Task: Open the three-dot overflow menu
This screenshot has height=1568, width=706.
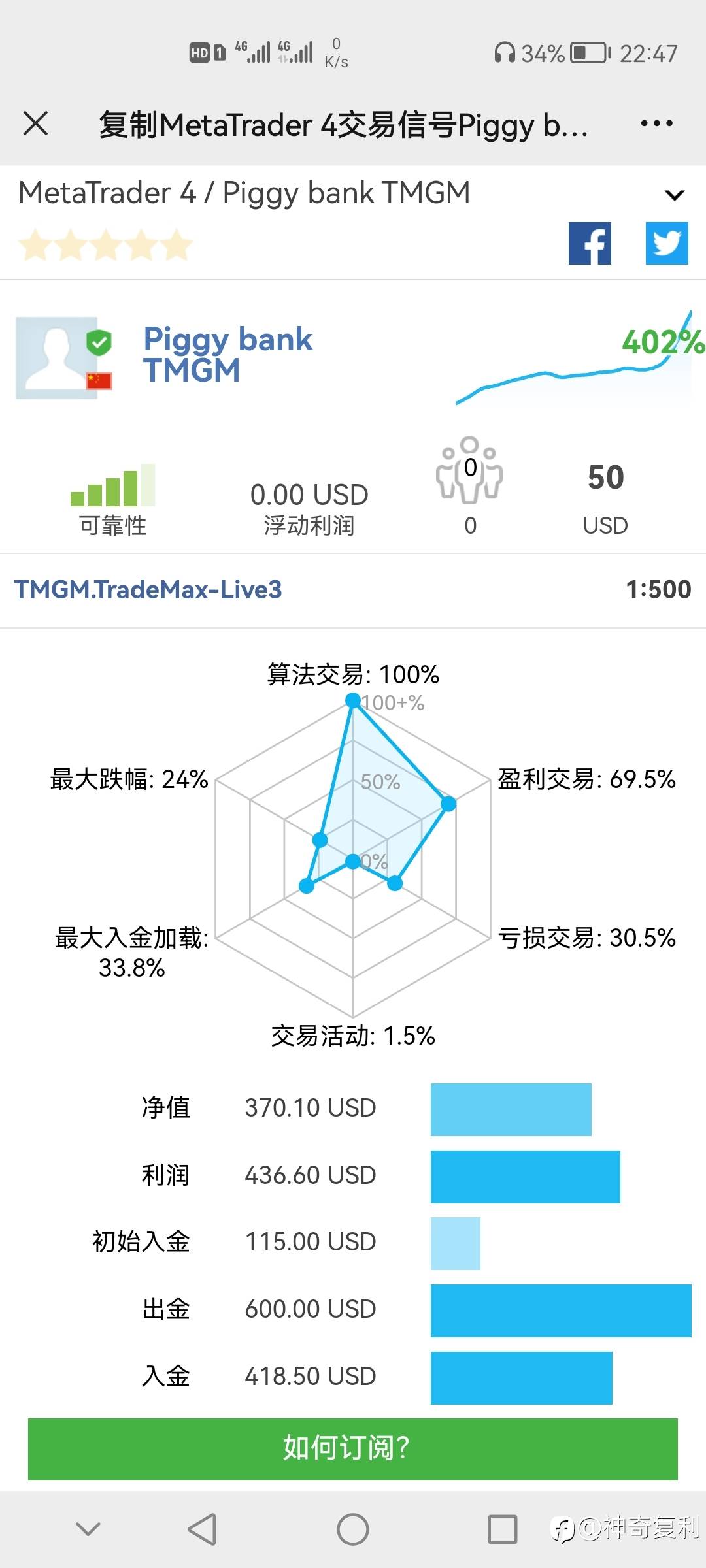Action: coord(656,123)
